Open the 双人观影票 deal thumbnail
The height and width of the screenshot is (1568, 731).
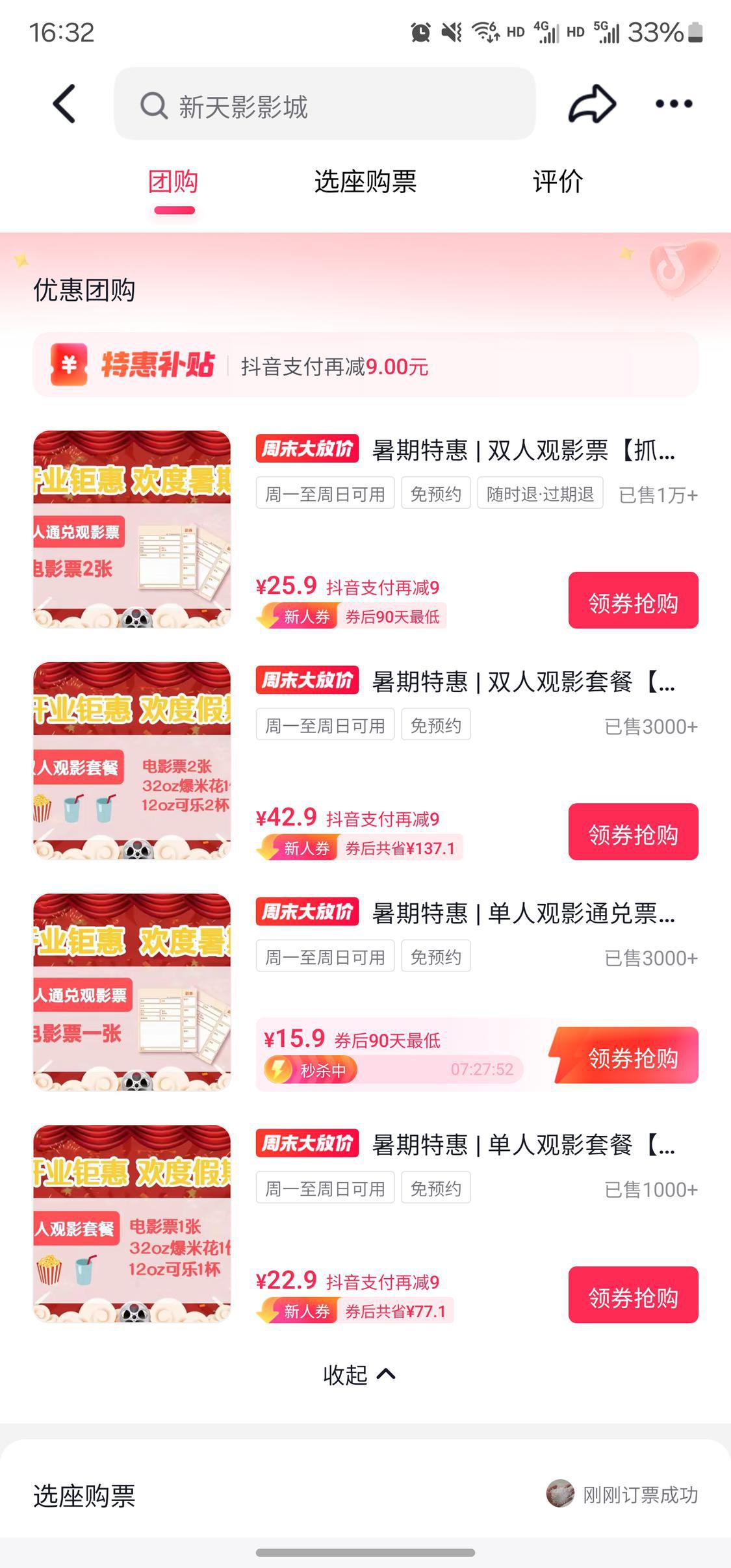[132, 529]
